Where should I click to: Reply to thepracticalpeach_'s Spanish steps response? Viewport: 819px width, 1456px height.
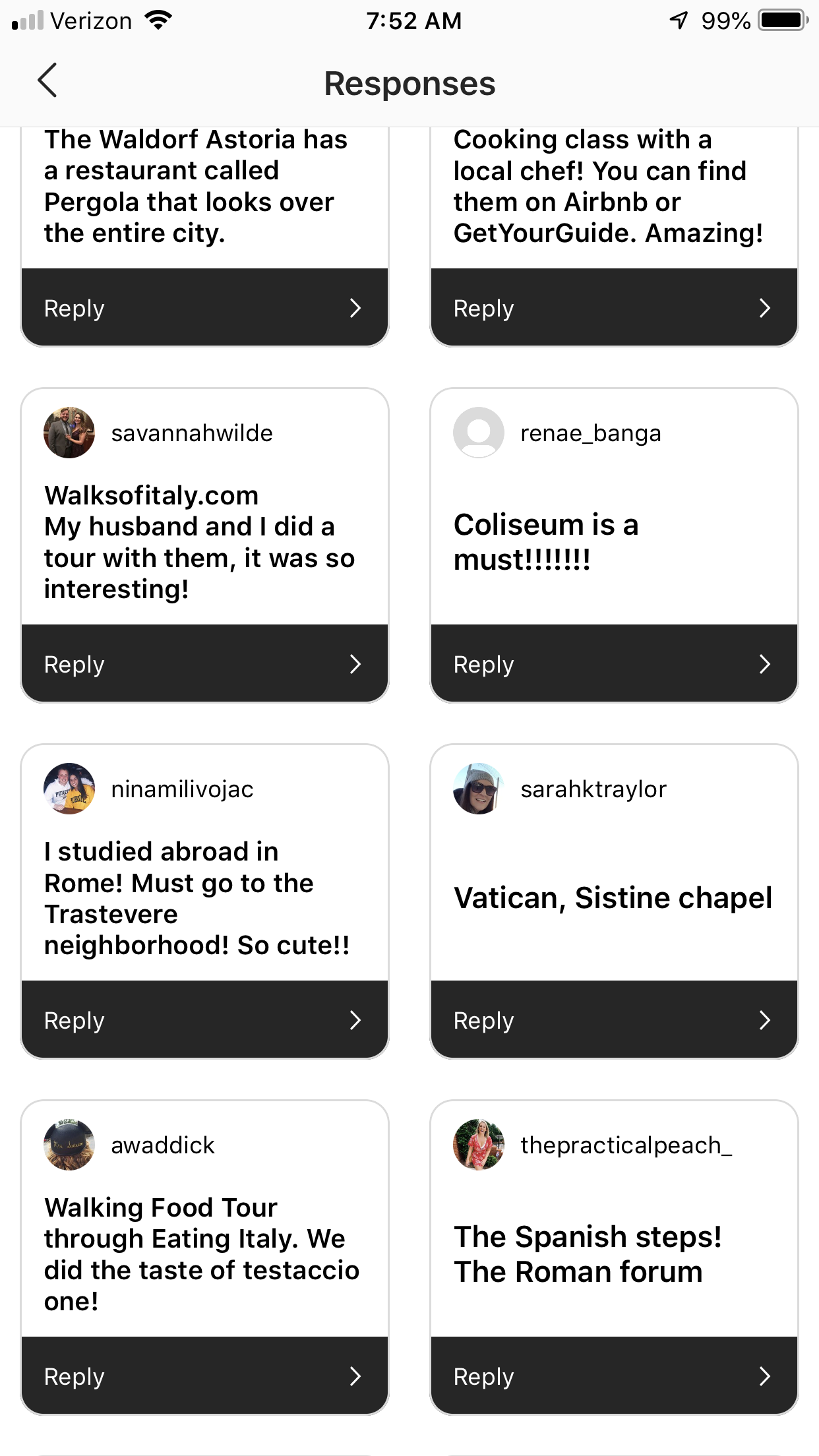(613, 1376)
